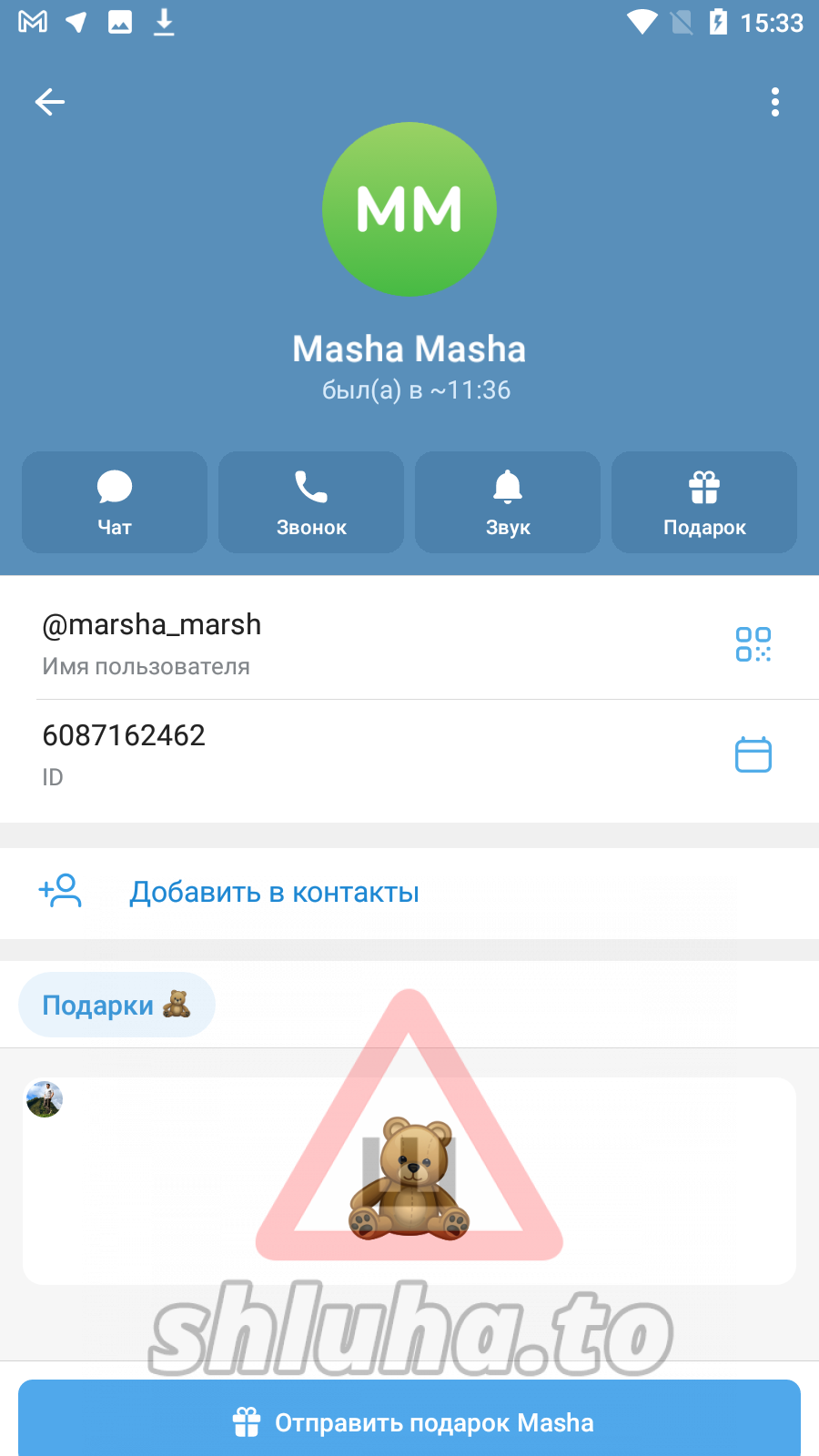Screen dimensions: 819x1456
Task: Choose Добавить в контакты
Action: [x=274, y=893]
